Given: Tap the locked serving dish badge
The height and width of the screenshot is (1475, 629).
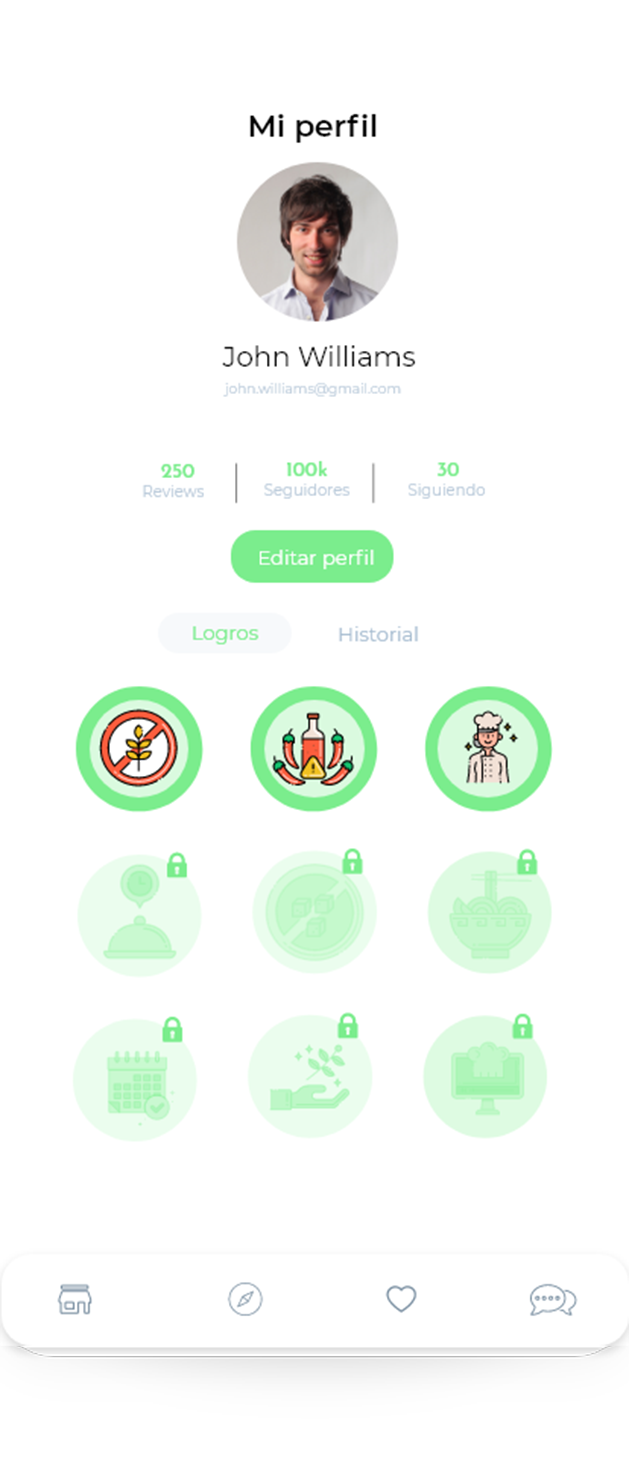Looking at the screenshot, I should pyautogui.click(x=140, y=914).
